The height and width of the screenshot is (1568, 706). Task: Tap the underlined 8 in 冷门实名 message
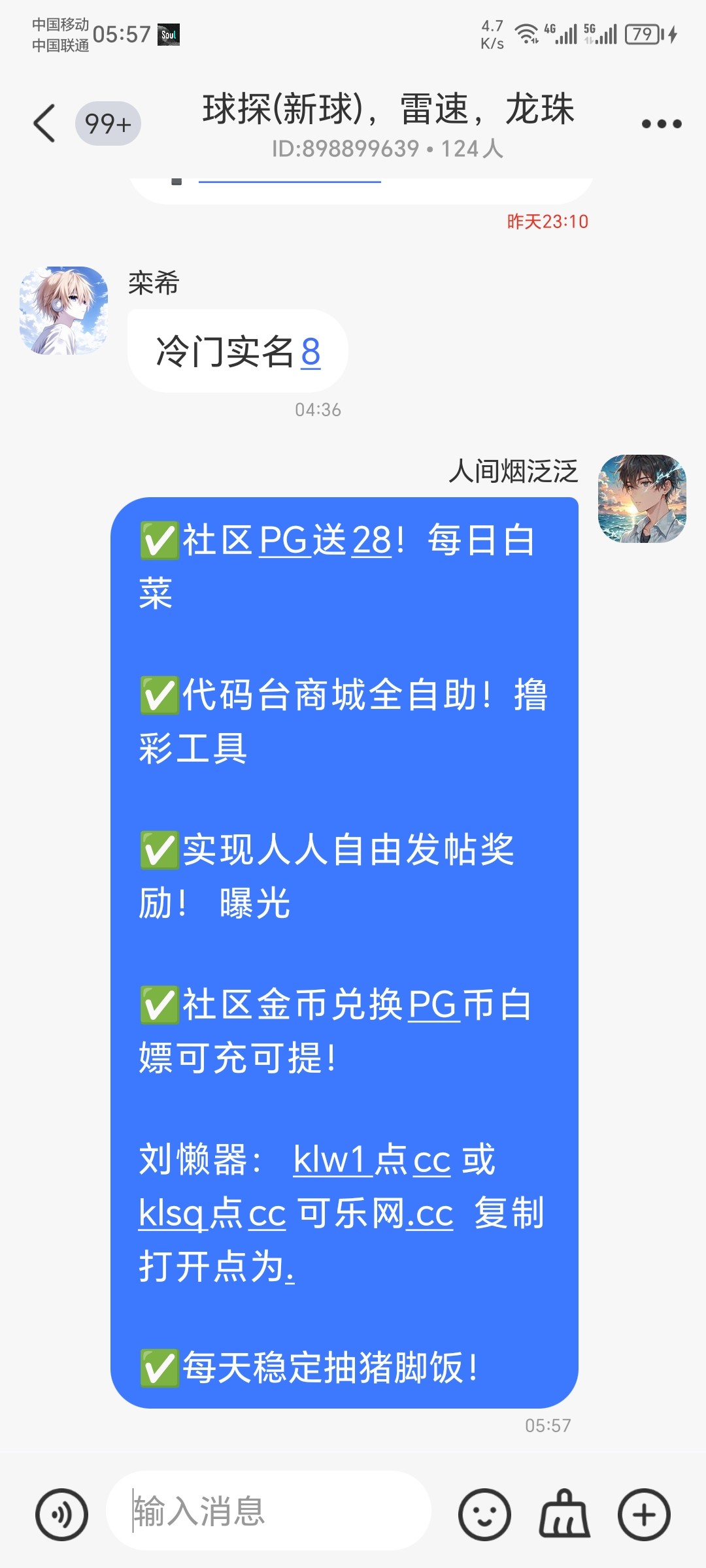pyautogui.click(x=311, y=353)
